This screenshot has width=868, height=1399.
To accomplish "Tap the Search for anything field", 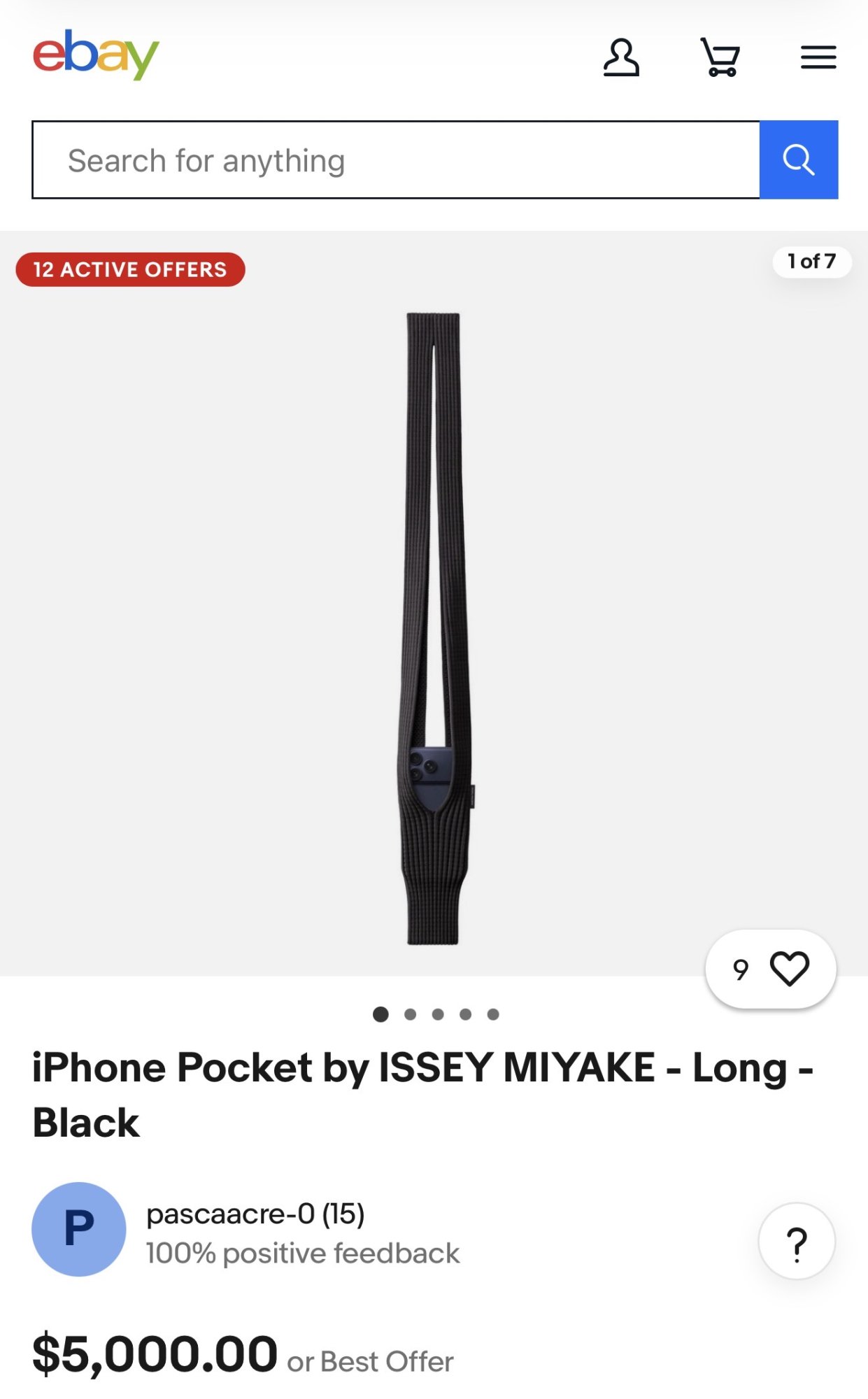I will tap(395, 160).
